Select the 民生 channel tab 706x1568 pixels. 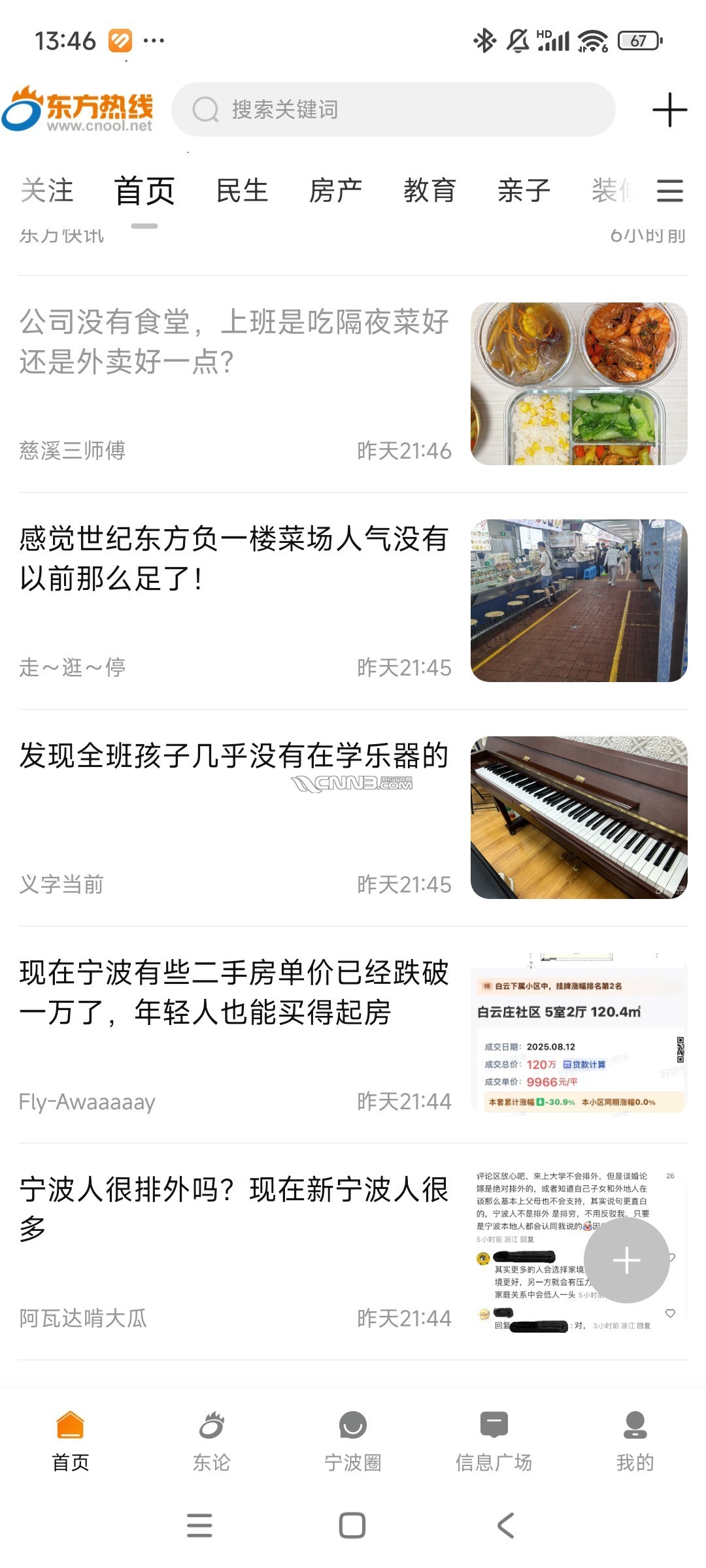click(x=242, y=191)
